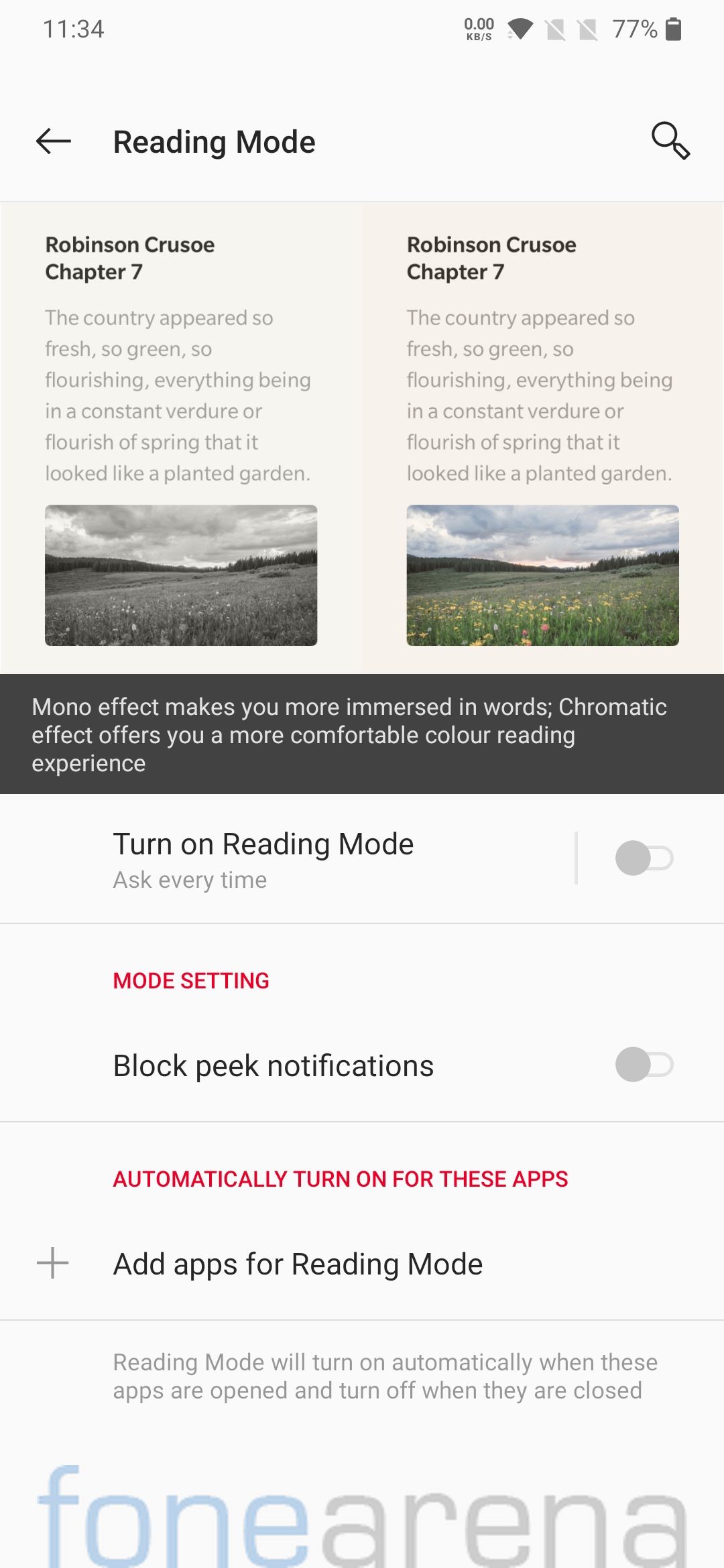Enable the Turn on Reading Mode switch

644,858
